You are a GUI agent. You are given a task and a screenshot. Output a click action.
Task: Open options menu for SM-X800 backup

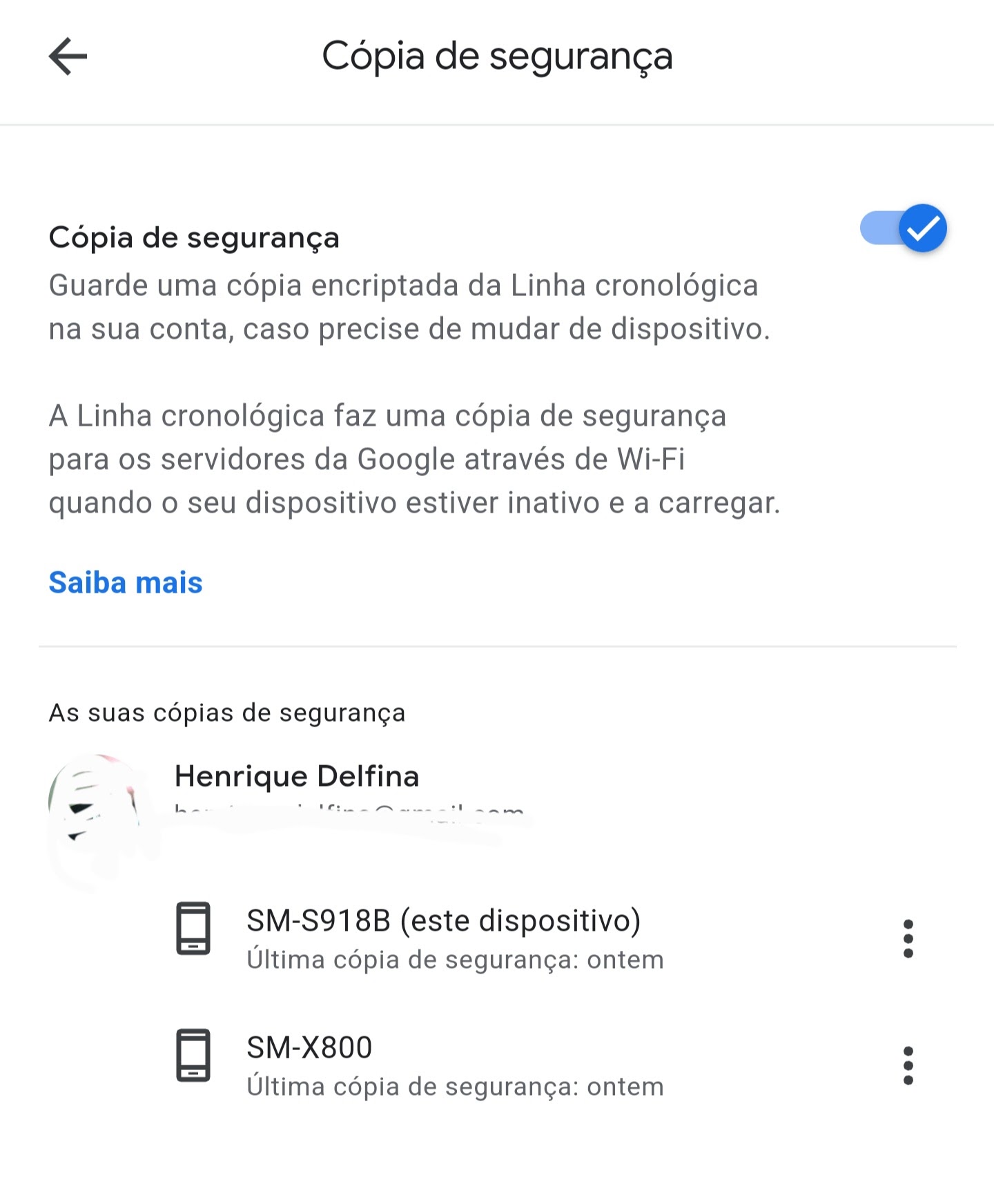tap(908, 1065)
